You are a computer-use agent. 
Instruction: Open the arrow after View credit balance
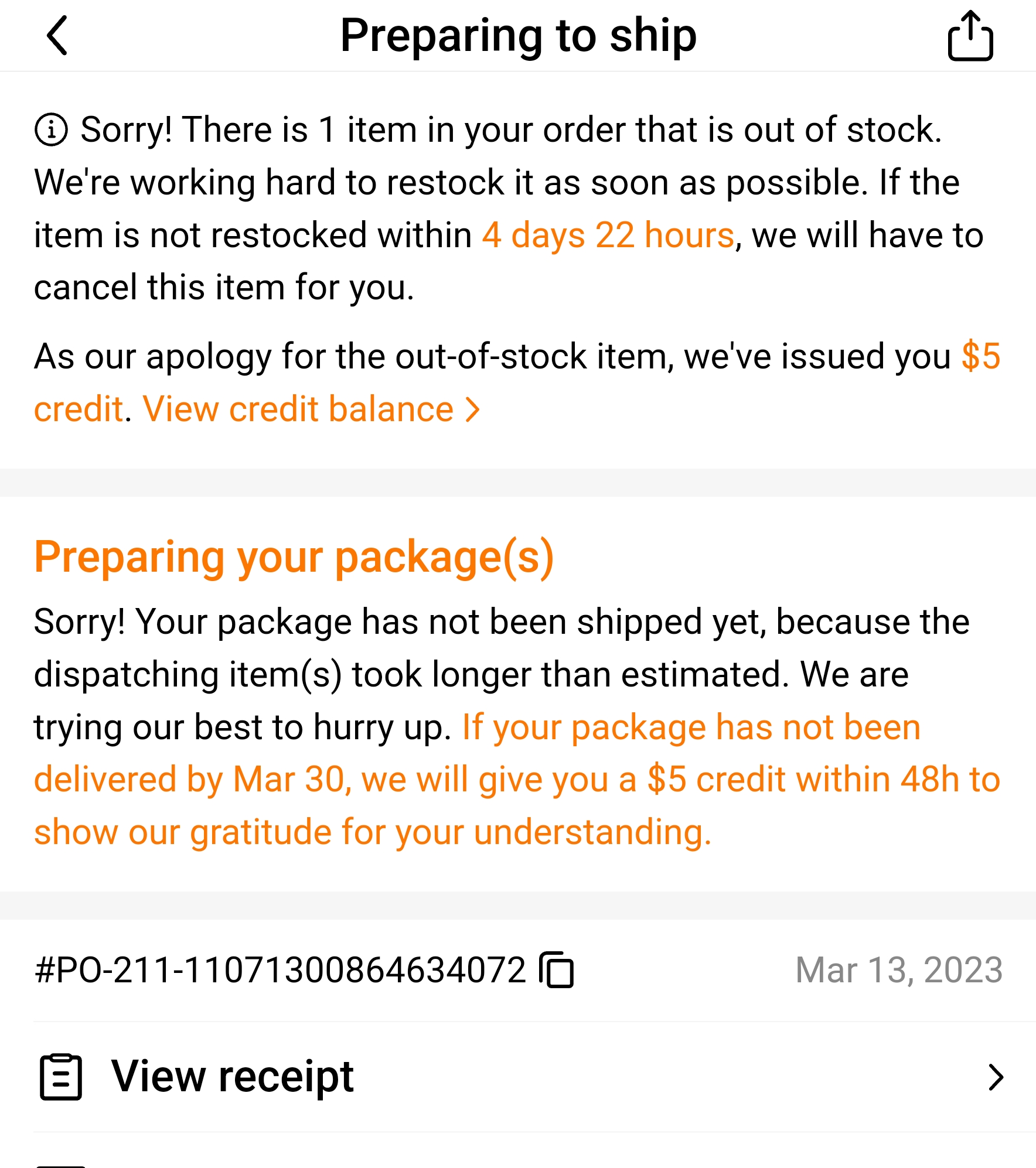tap(472, 409)
